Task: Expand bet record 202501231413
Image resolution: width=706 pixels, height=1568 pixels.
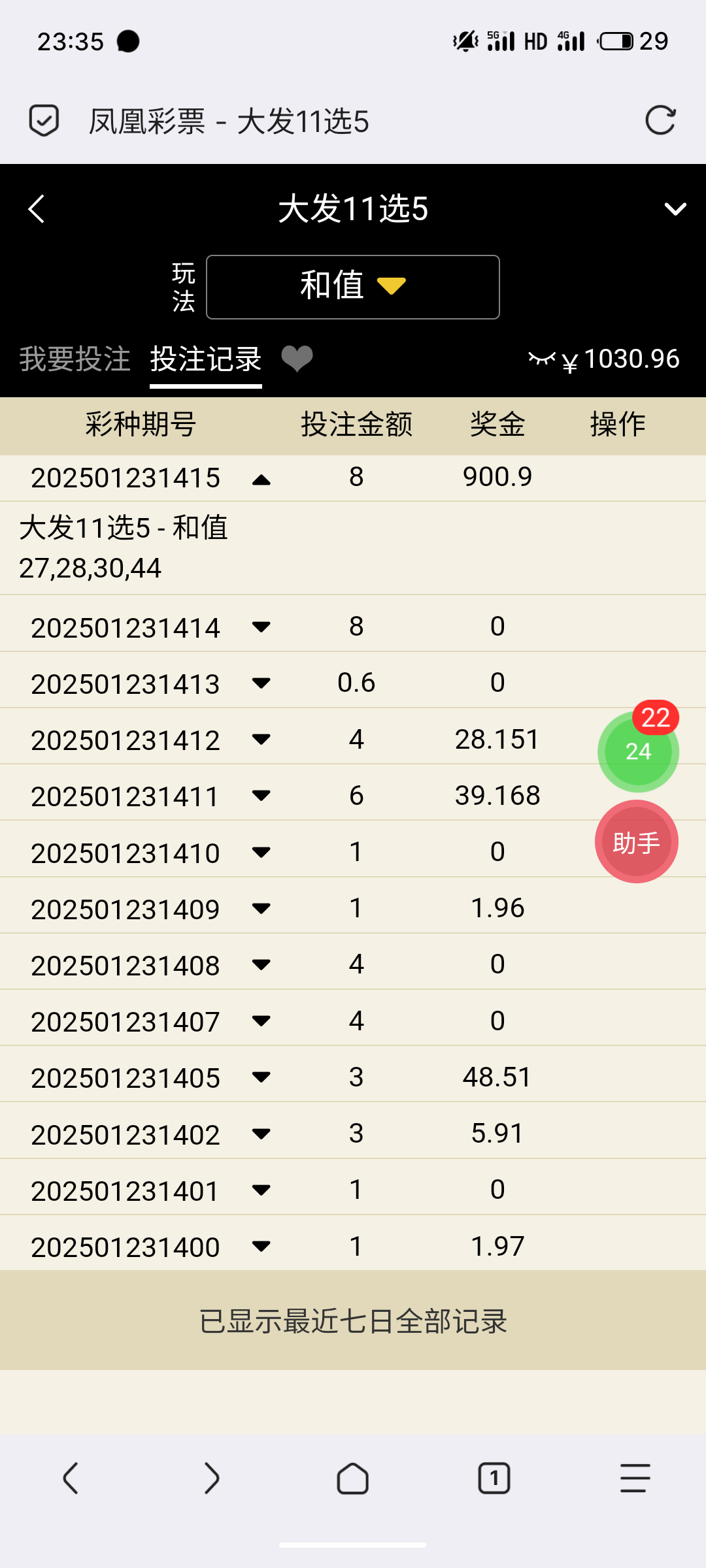Action: pos(261,683)
